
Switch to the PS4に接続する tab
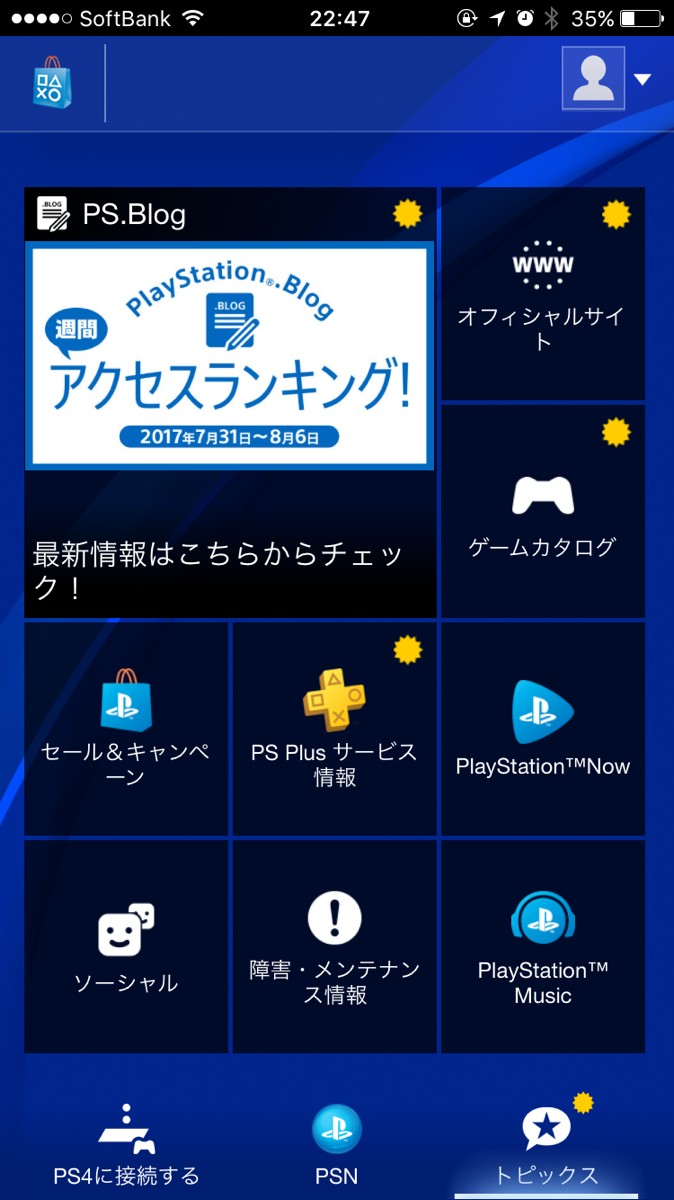[x=126, y=1146]
